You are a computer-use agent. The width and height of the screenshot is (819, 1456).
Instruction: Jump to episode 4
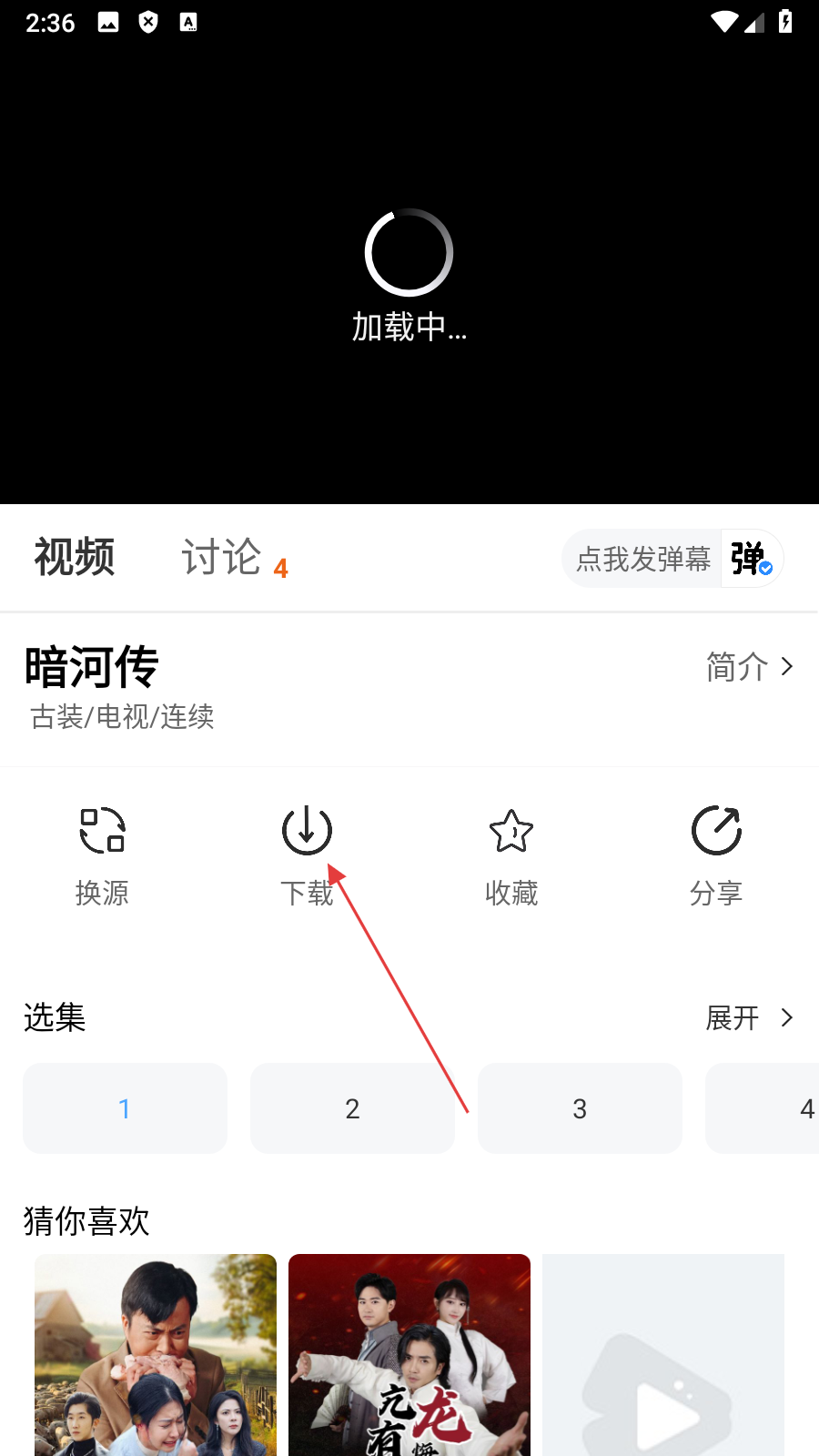pyautogui.click(x=773, y=1108)
